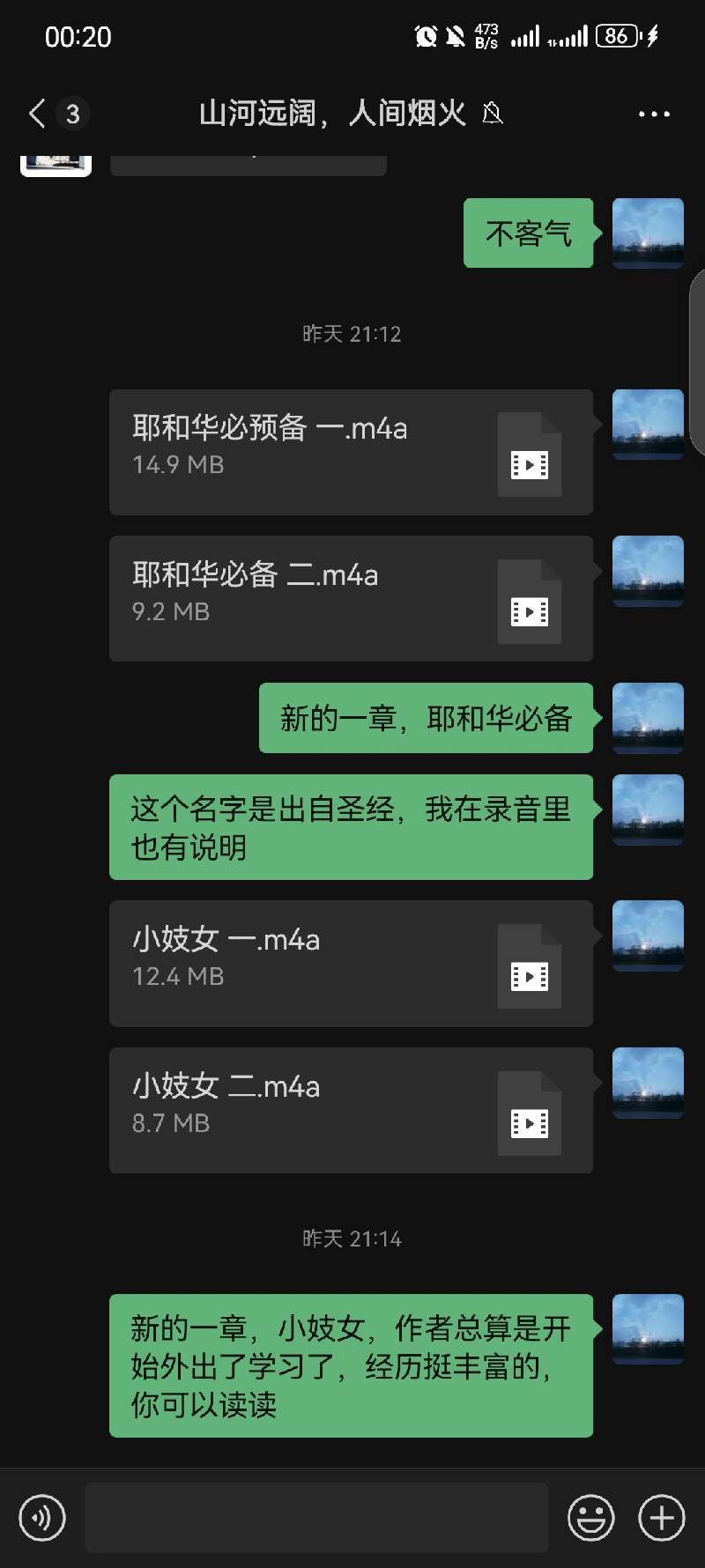Go back to the chat list

tap(38, 114)
